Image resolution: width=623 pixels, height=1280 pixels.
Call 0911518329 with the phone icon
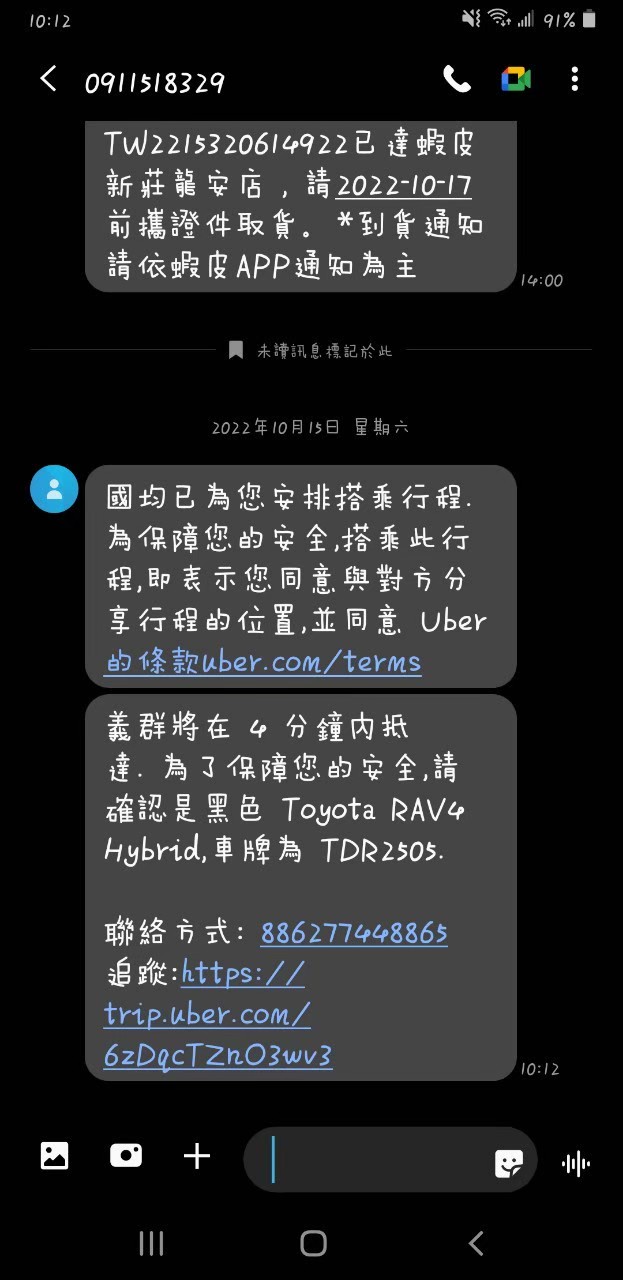coord(457,80)
